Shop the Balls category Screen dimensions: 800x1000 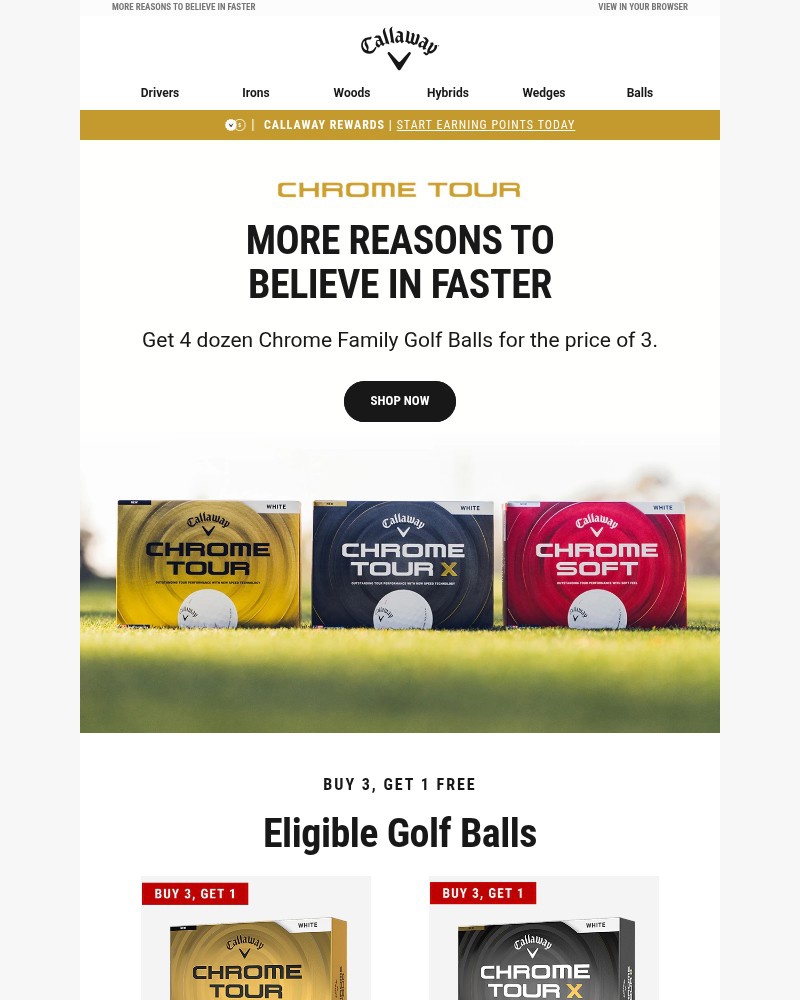pyautogui.click(x=639, y=92)
